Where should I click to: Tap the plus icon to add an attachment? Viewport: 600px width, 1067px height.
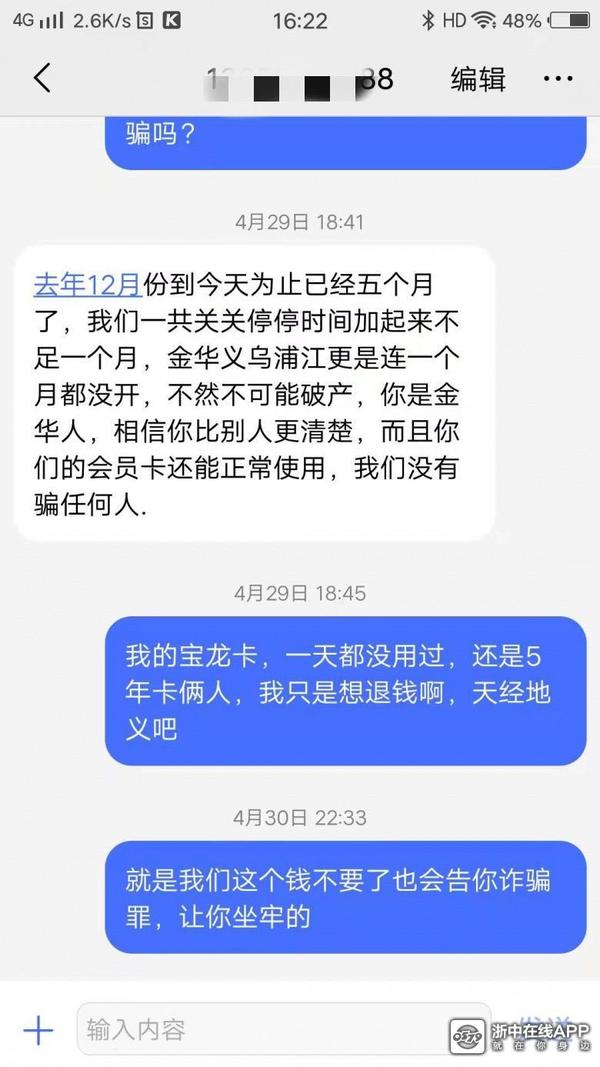38,1029
